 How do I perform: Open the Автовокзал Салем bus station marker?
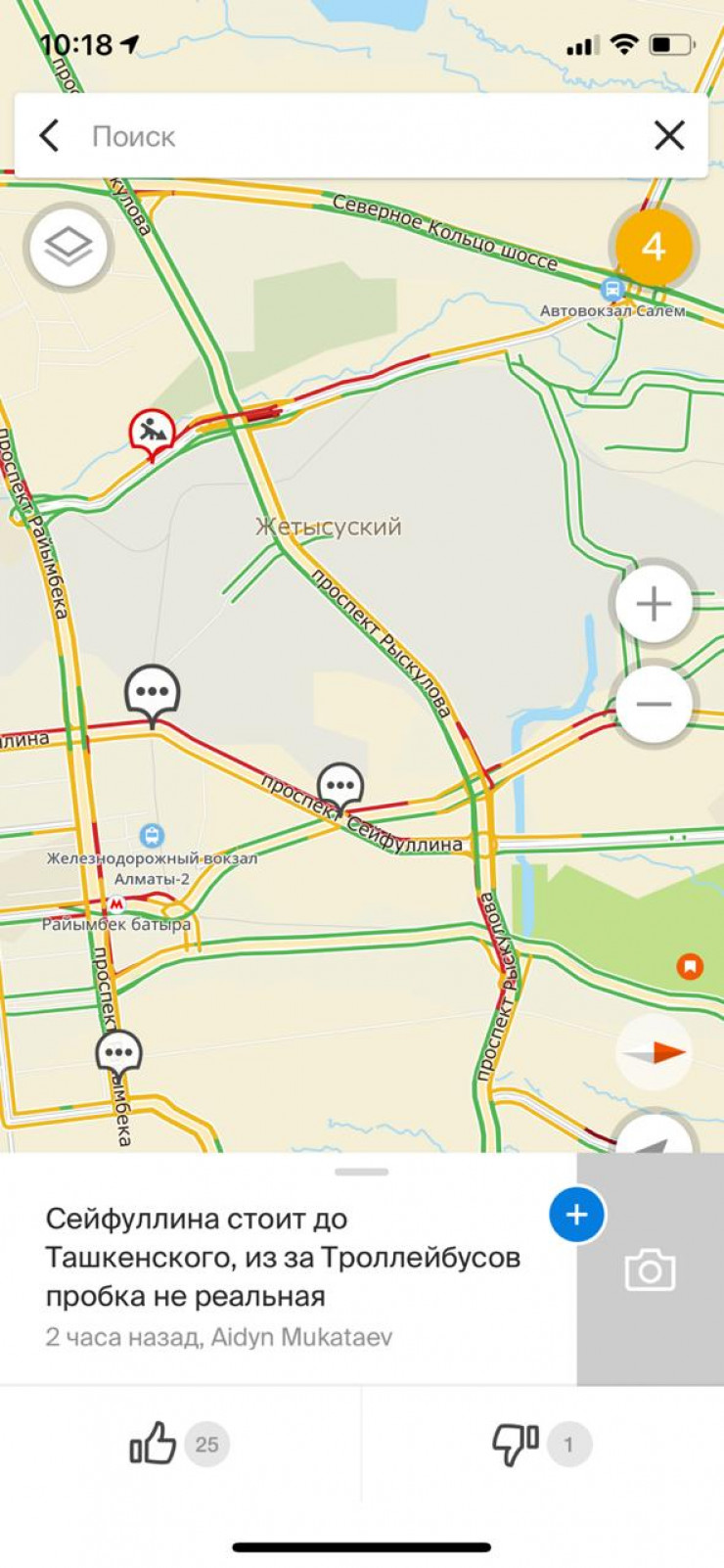pyautogui.click(x=613, y=289)
